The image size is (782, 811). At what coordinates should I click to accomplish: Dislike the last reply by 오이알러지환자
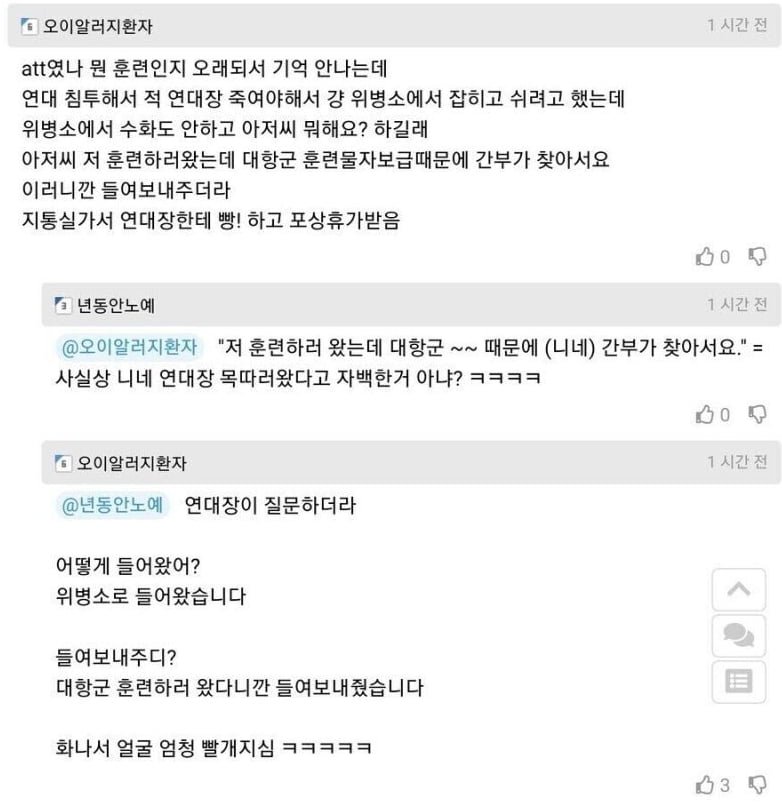[757, 785]
